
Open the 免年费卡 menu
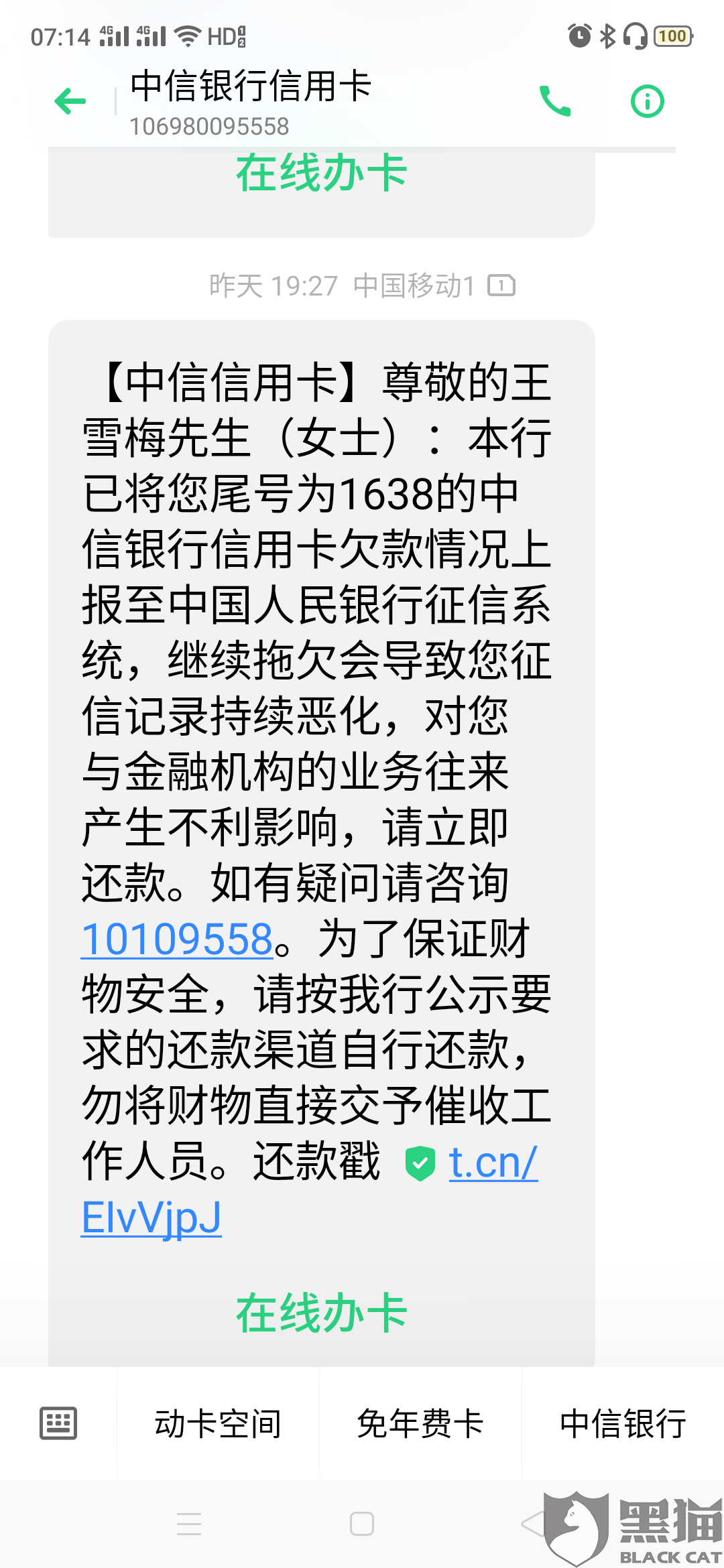pyautogui.click(x=420, y=1423)
